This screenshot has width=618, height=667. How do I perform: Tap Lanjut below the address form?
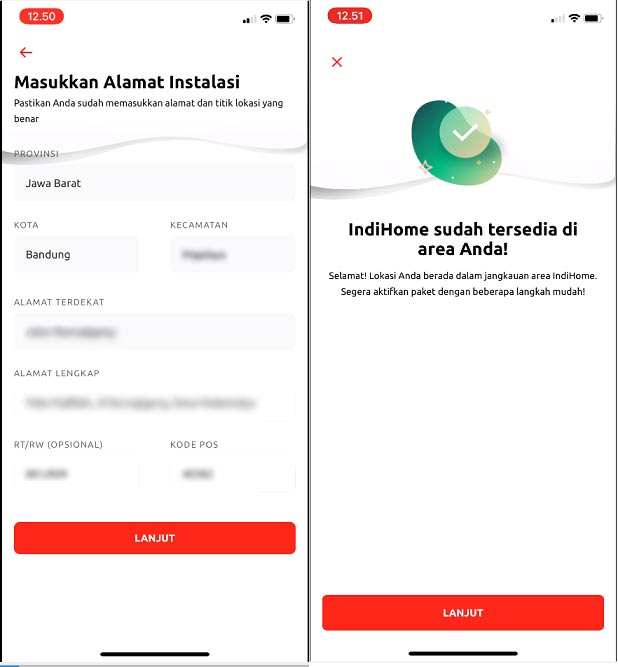coord(154,538)
